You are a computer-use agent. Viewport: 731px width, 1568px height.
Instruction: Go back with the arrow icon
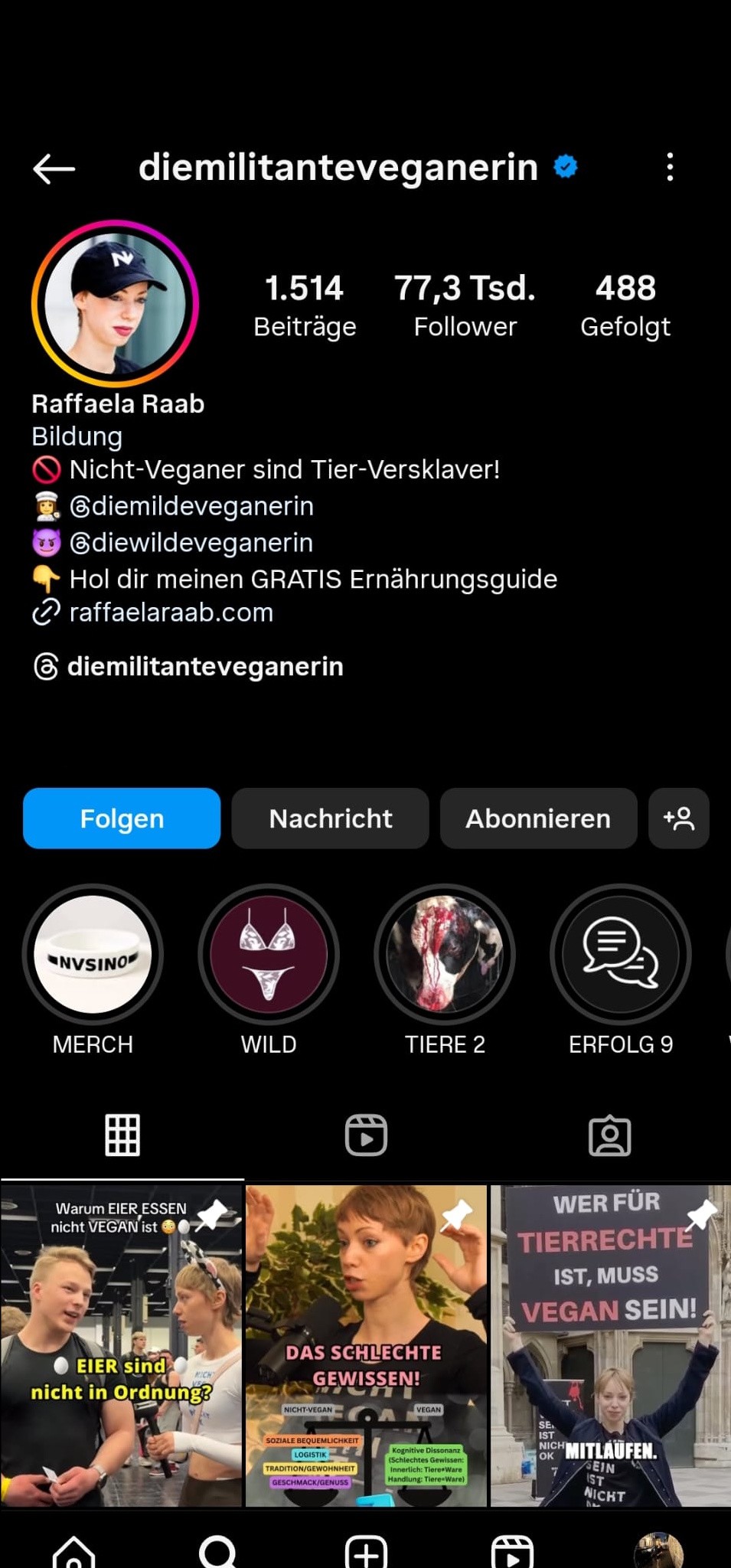pyautogui.click(x=54, y=168)
